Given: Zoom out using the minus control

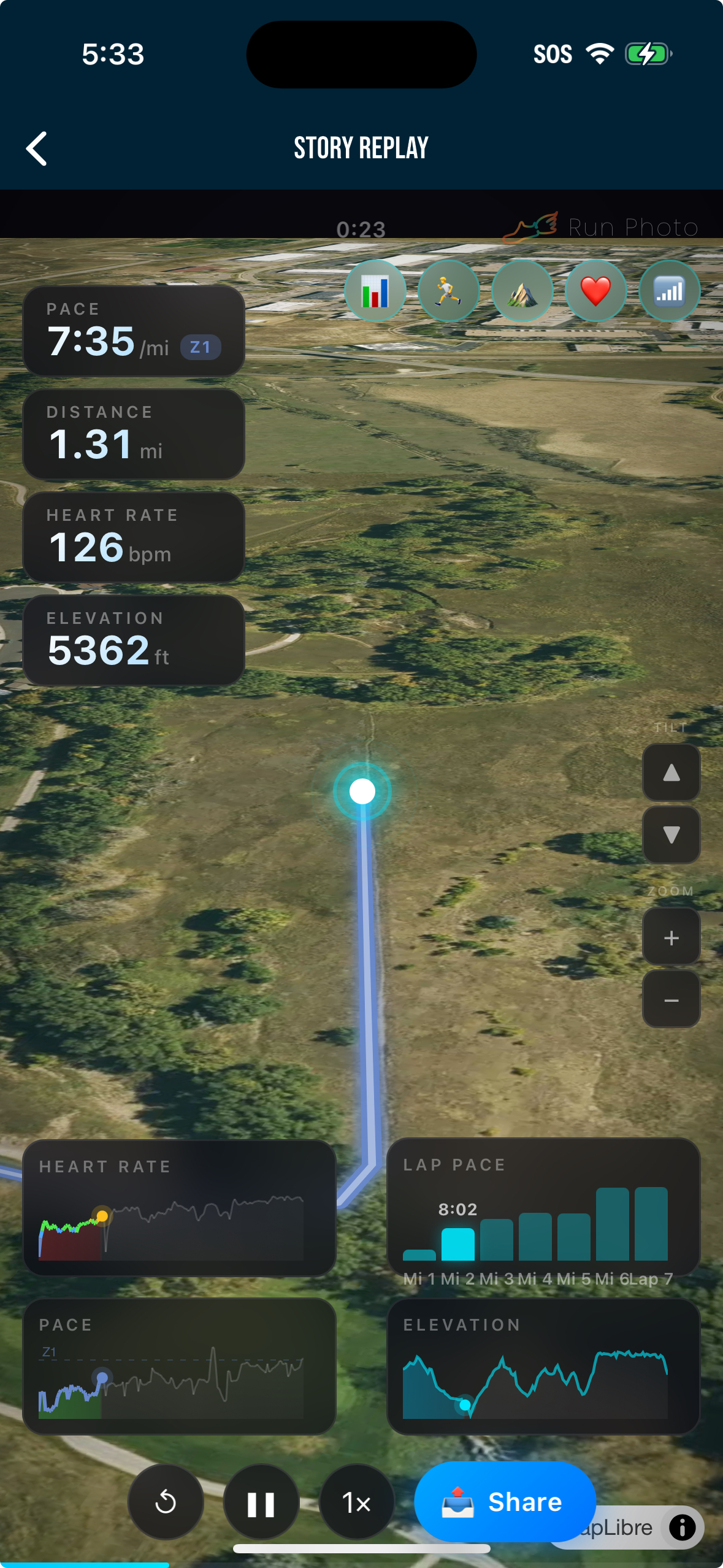Looking at the screenshot, I should (x=671, y=1000).
